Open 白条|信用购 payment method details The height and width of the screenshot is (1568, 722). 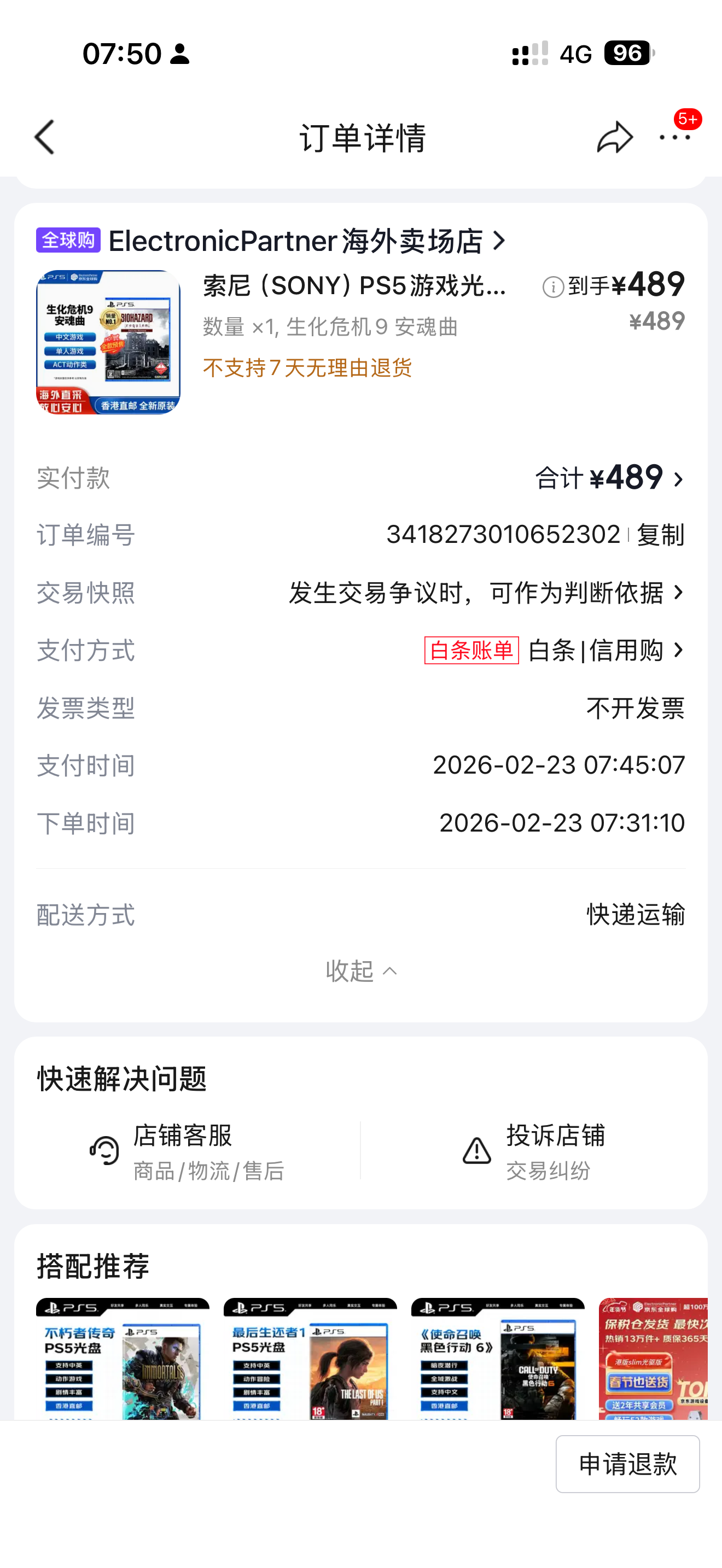(605, 651)
